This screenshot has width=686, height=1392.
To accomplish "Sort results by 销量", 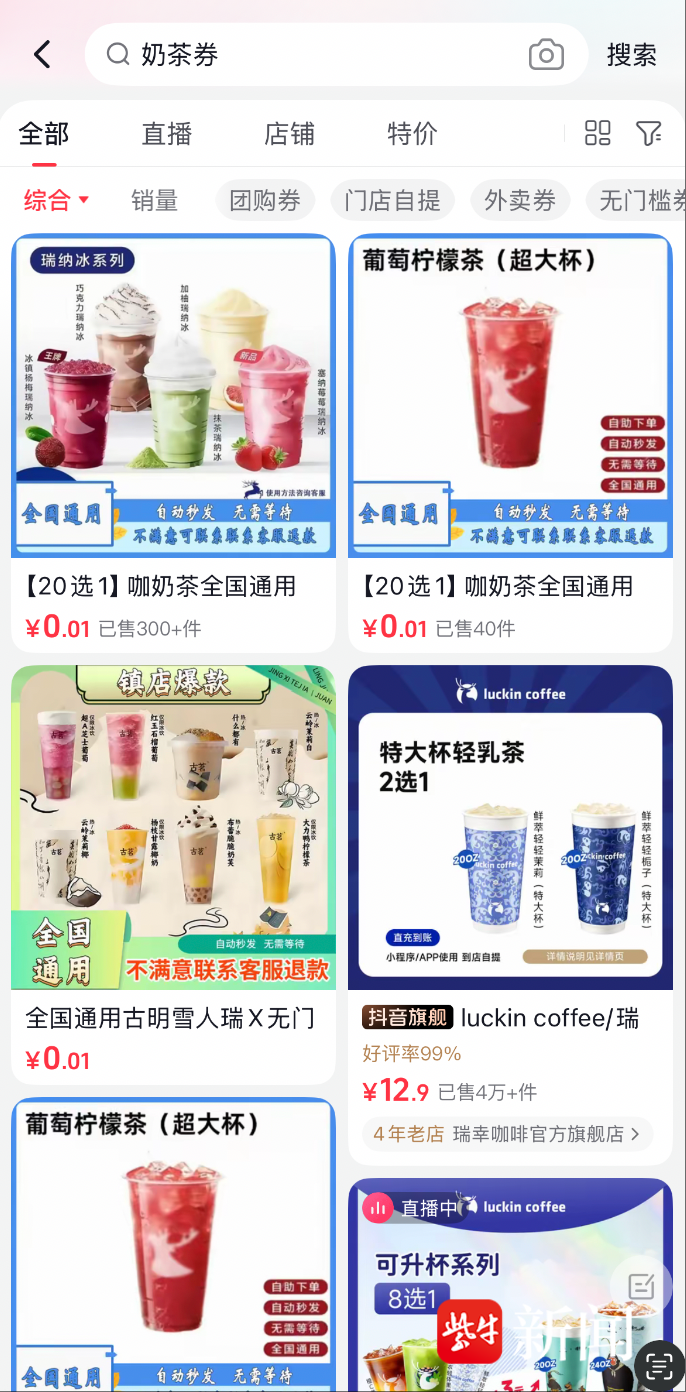I will (154, 200).
